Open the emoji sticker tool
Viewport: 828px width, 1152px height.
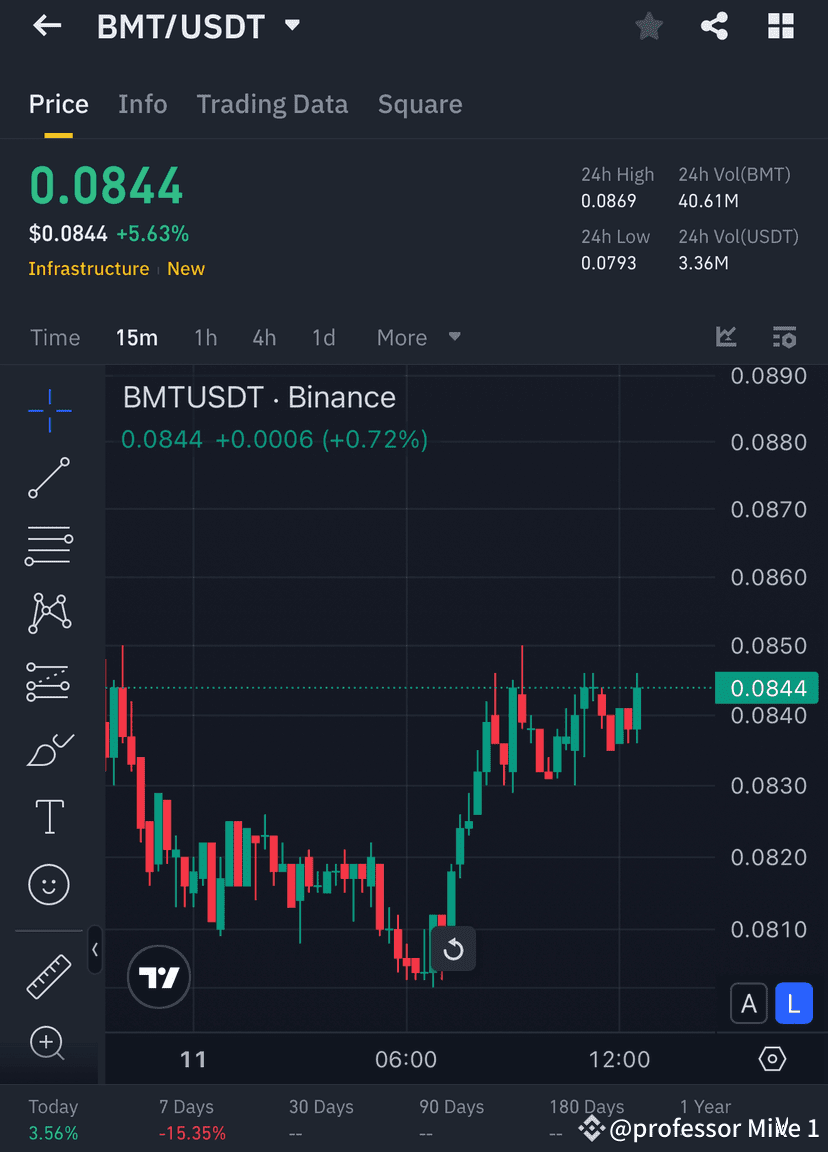coord(48,884)
